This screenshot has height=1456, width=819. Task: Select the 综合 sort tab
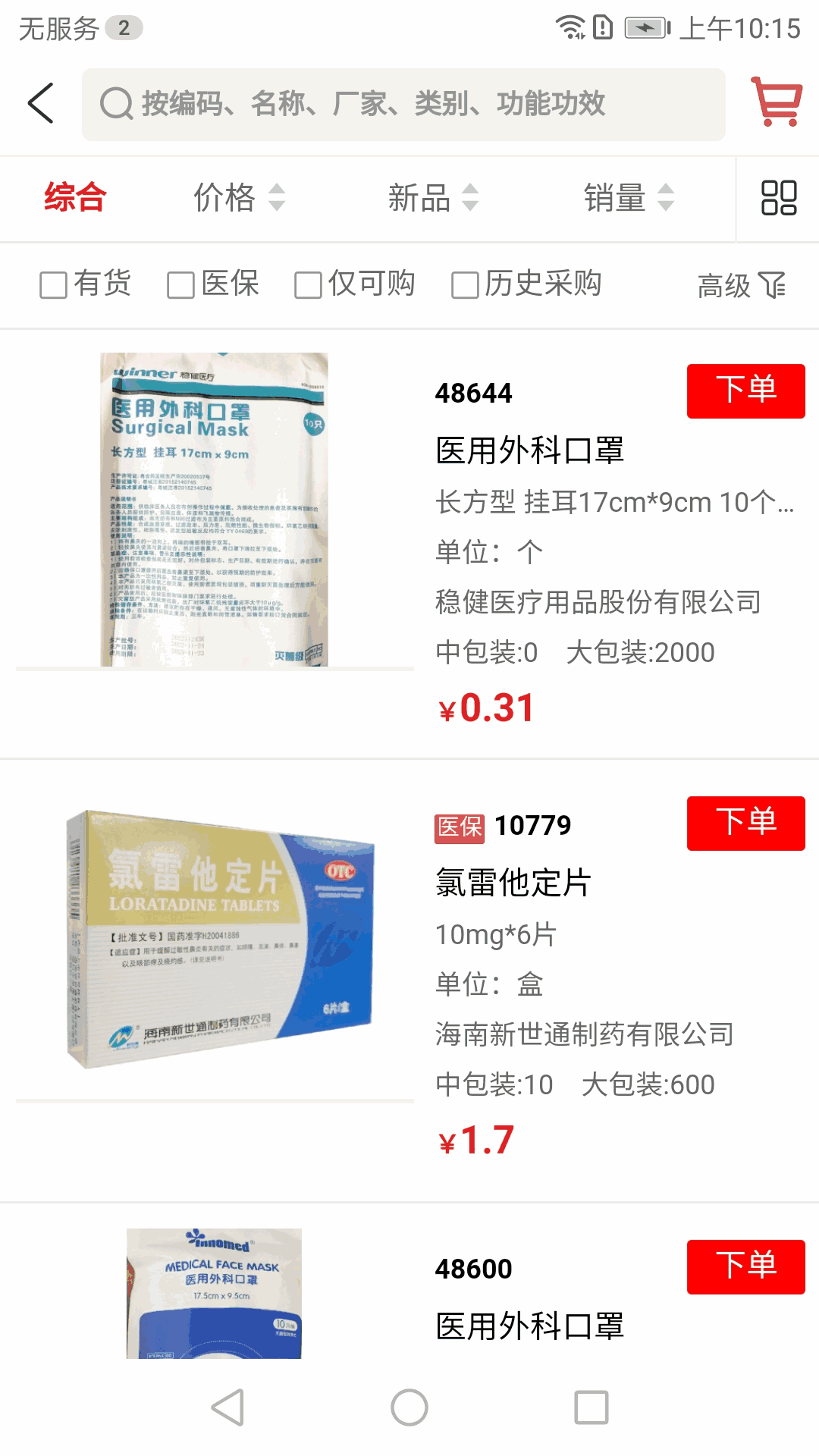click(x=75, y=198)
